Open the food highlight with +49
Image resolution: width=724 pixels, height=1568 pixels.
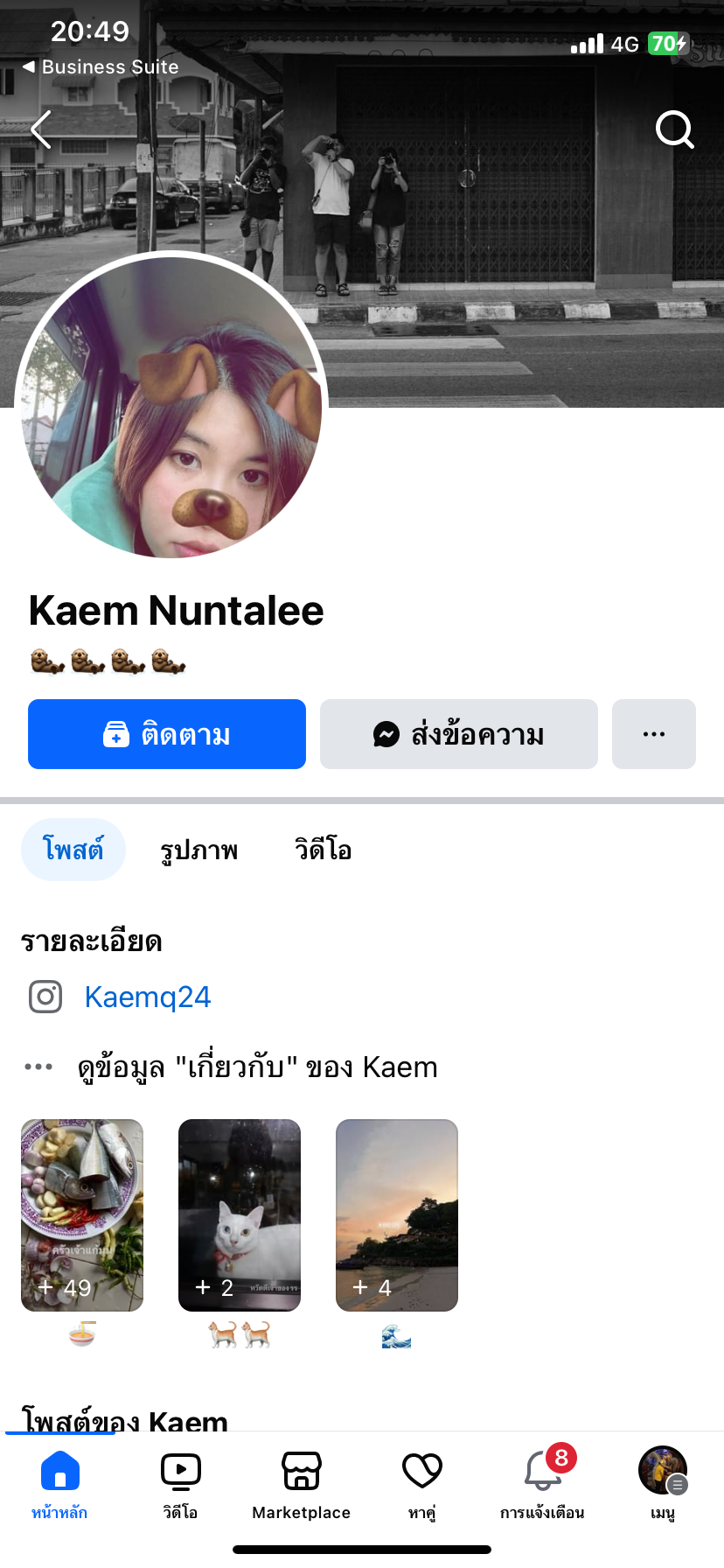click(82, 1214)
